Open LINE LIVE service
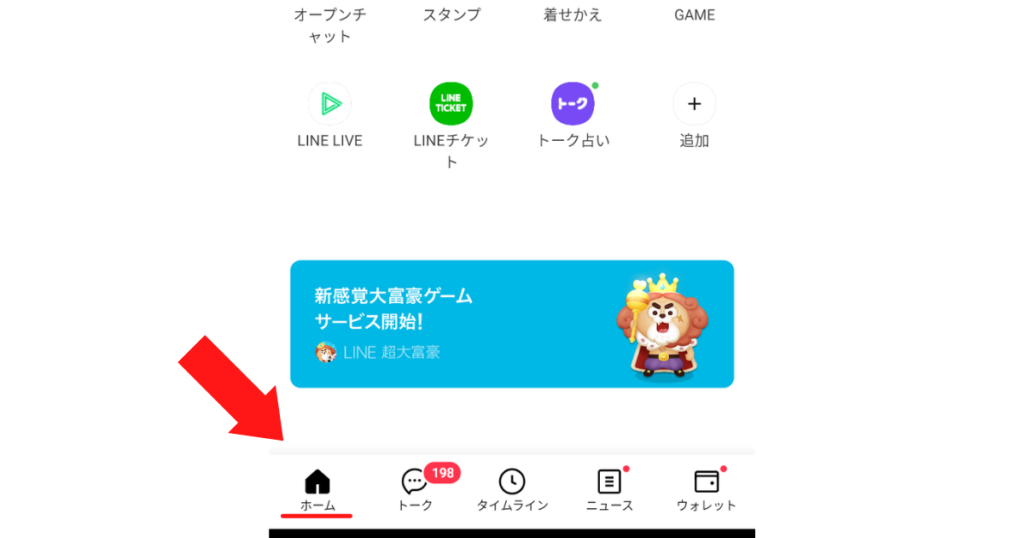The height and width of the screenshot is (538, 1024). click(329, 104)
